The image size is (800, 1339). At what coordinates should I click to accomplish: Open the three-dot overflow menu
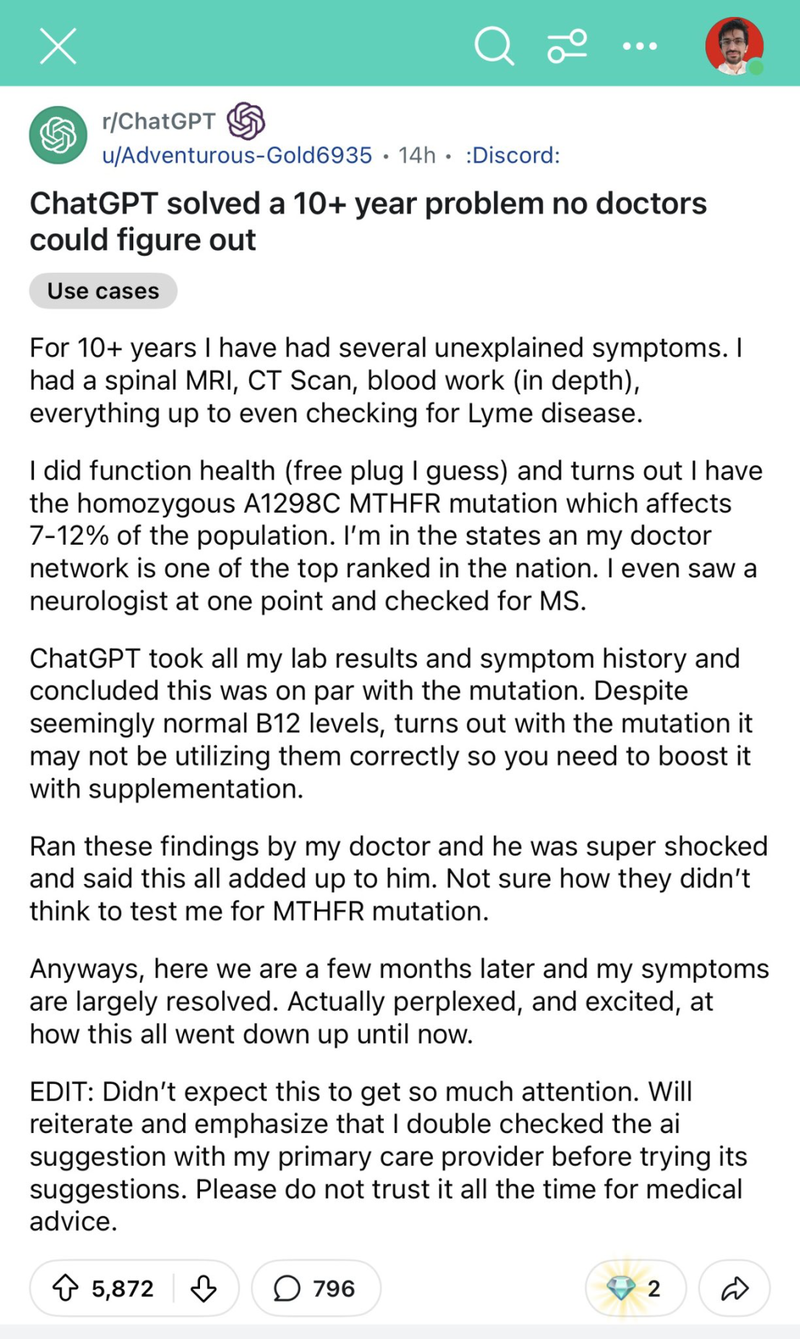click(640, 46)
